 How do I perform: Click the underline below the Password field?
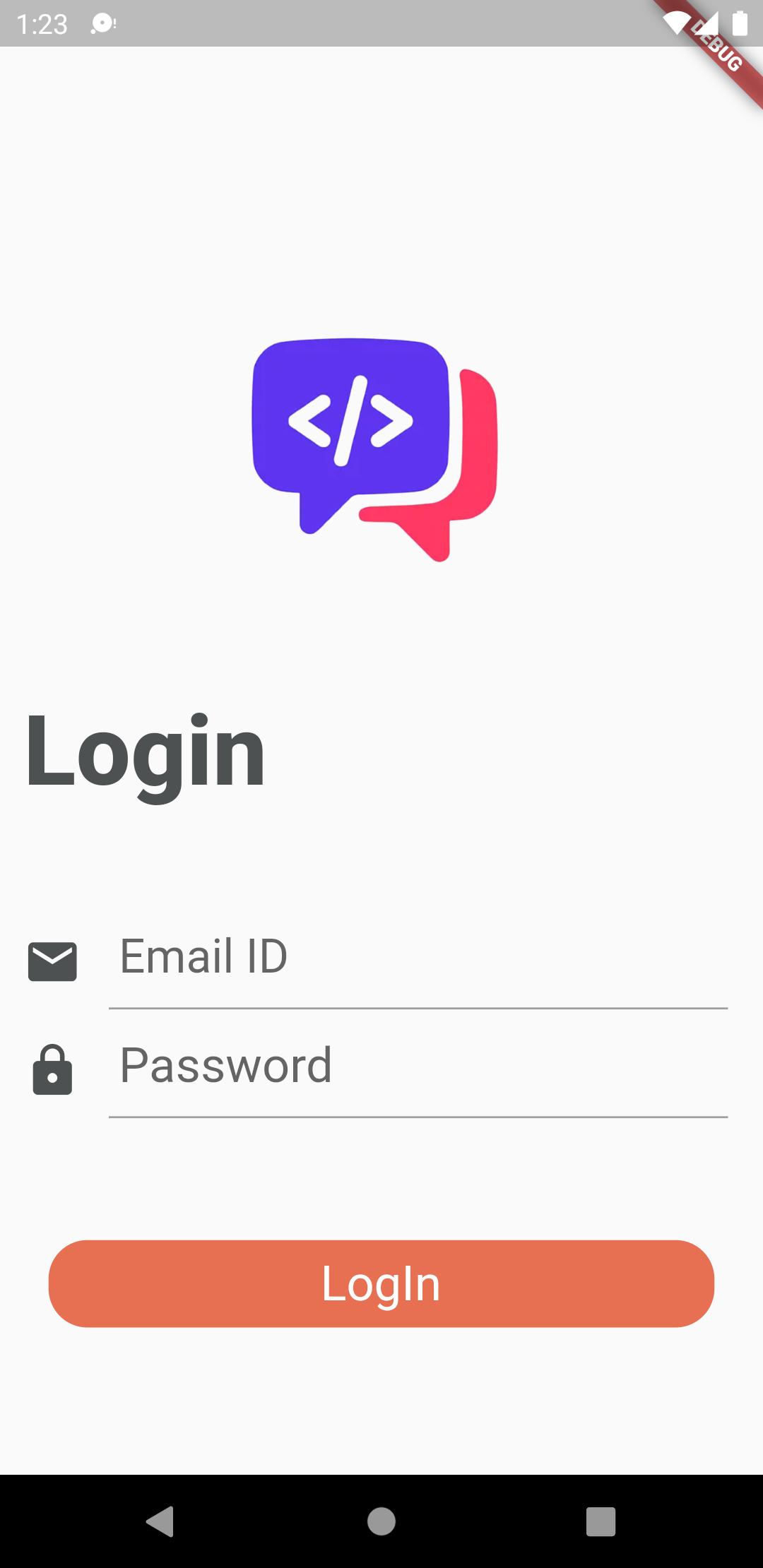coord(417,1115)
